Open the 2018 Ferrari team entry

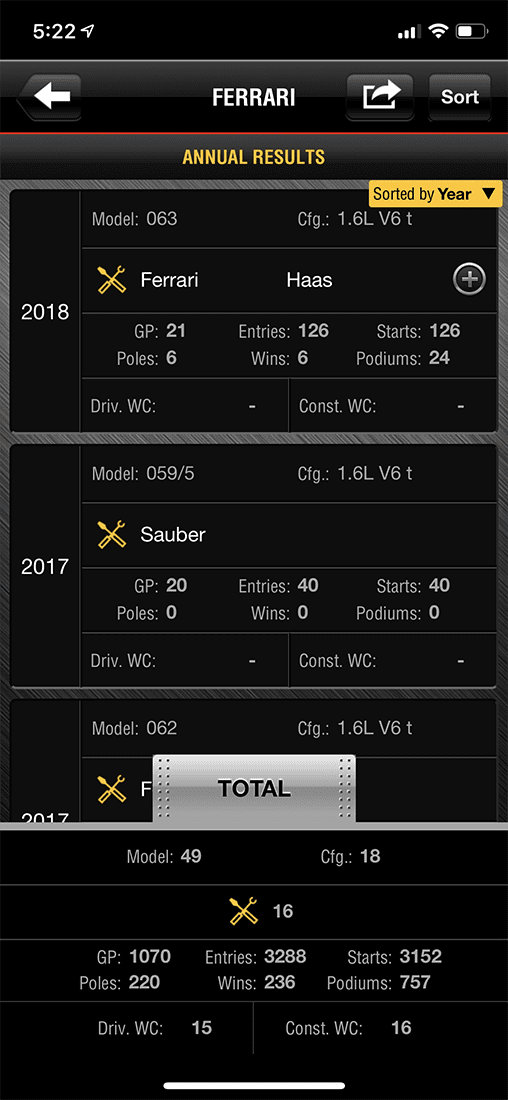tap(169, 280)
